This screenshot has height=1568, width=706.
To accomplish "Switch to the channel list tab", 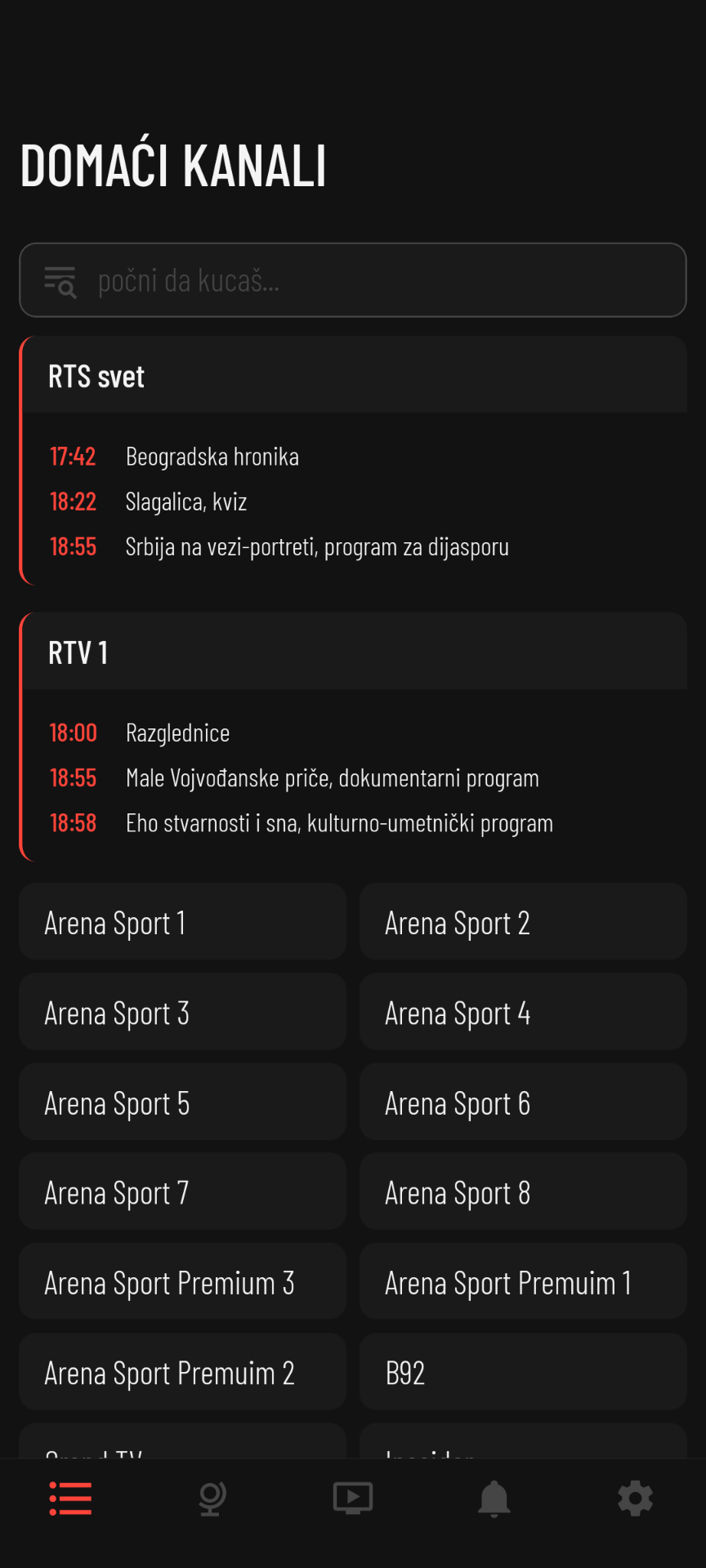I will [x=70, y=1499].
